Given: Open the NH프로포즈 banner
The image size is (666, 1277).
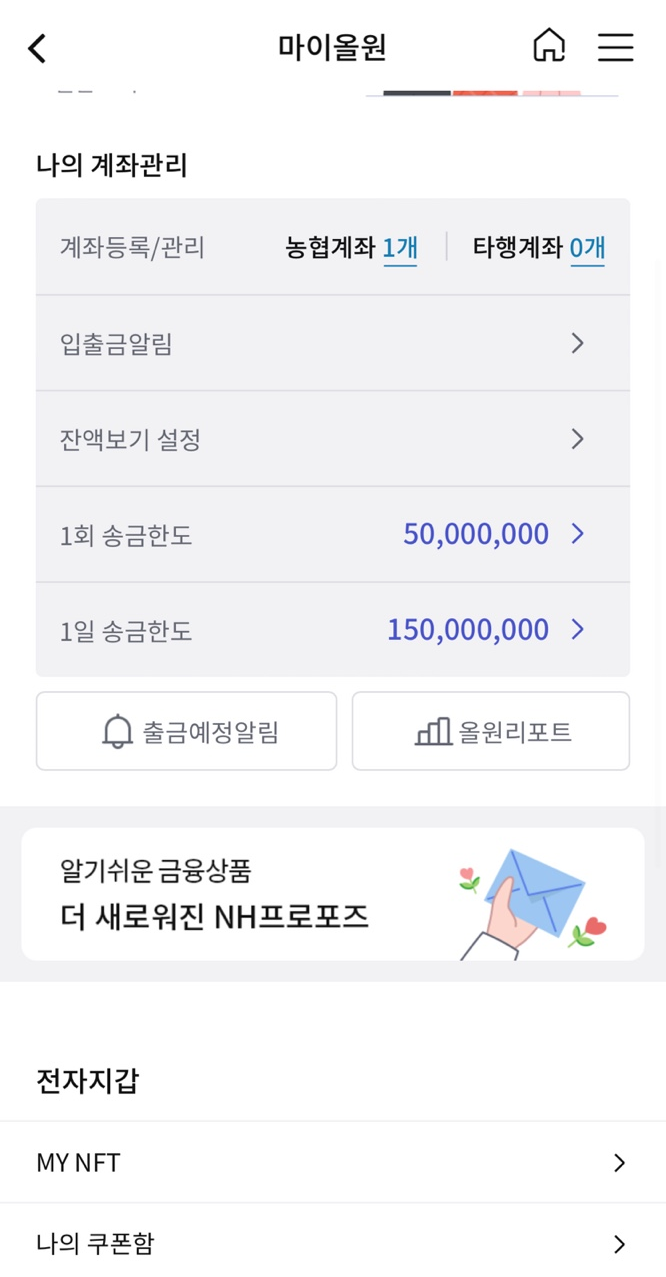Looking at the screenshot, I should 332,895.
